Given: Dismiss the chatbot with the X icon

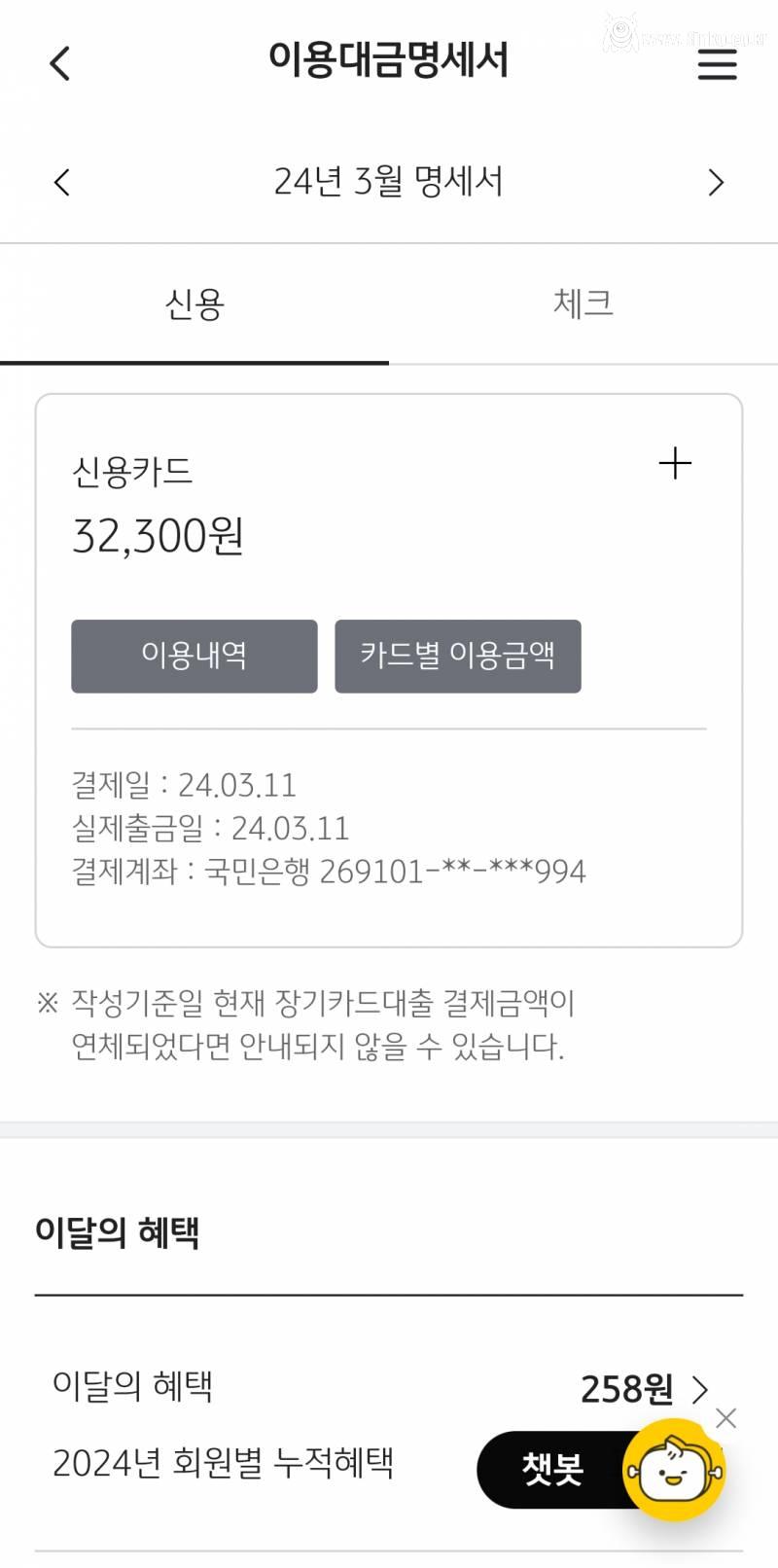Looking at the screenshot, I should 725,1418.
